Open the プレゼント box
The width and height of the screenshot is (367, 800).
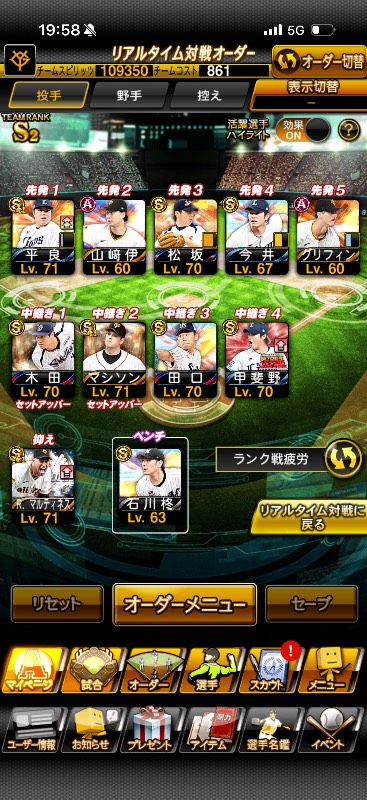[153, 730]
